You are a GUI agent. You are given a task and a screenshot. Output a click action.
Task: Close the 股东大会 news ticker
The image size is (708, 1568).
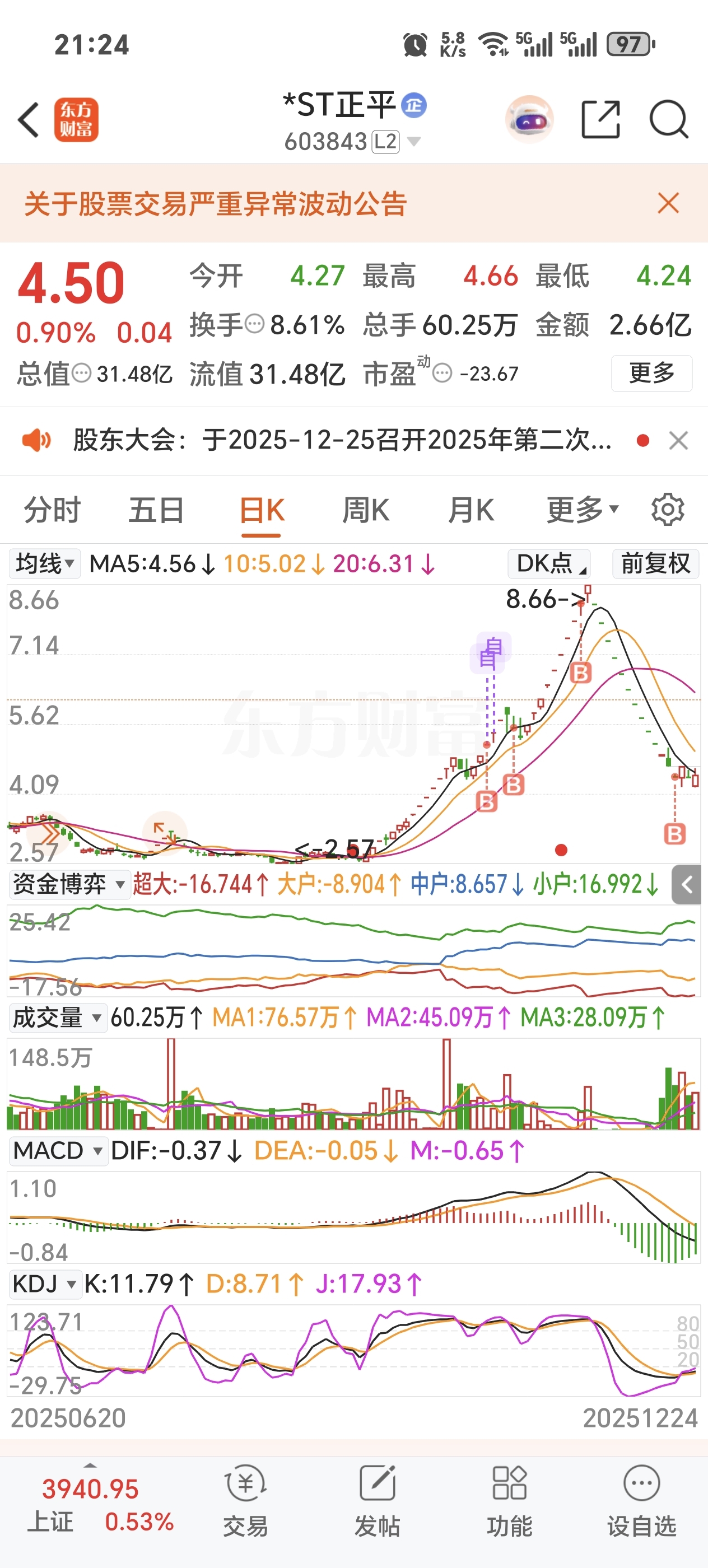[x=678, y=440]
